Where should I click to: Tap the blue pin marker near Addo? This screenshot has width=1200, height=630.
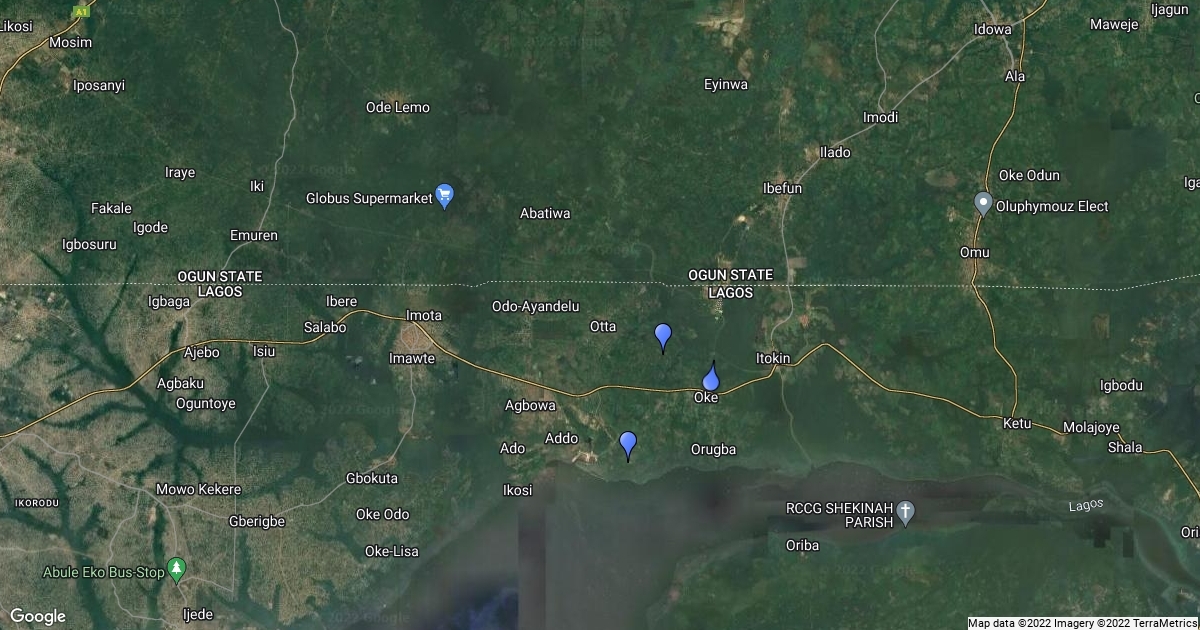click(x=628, y=443)
